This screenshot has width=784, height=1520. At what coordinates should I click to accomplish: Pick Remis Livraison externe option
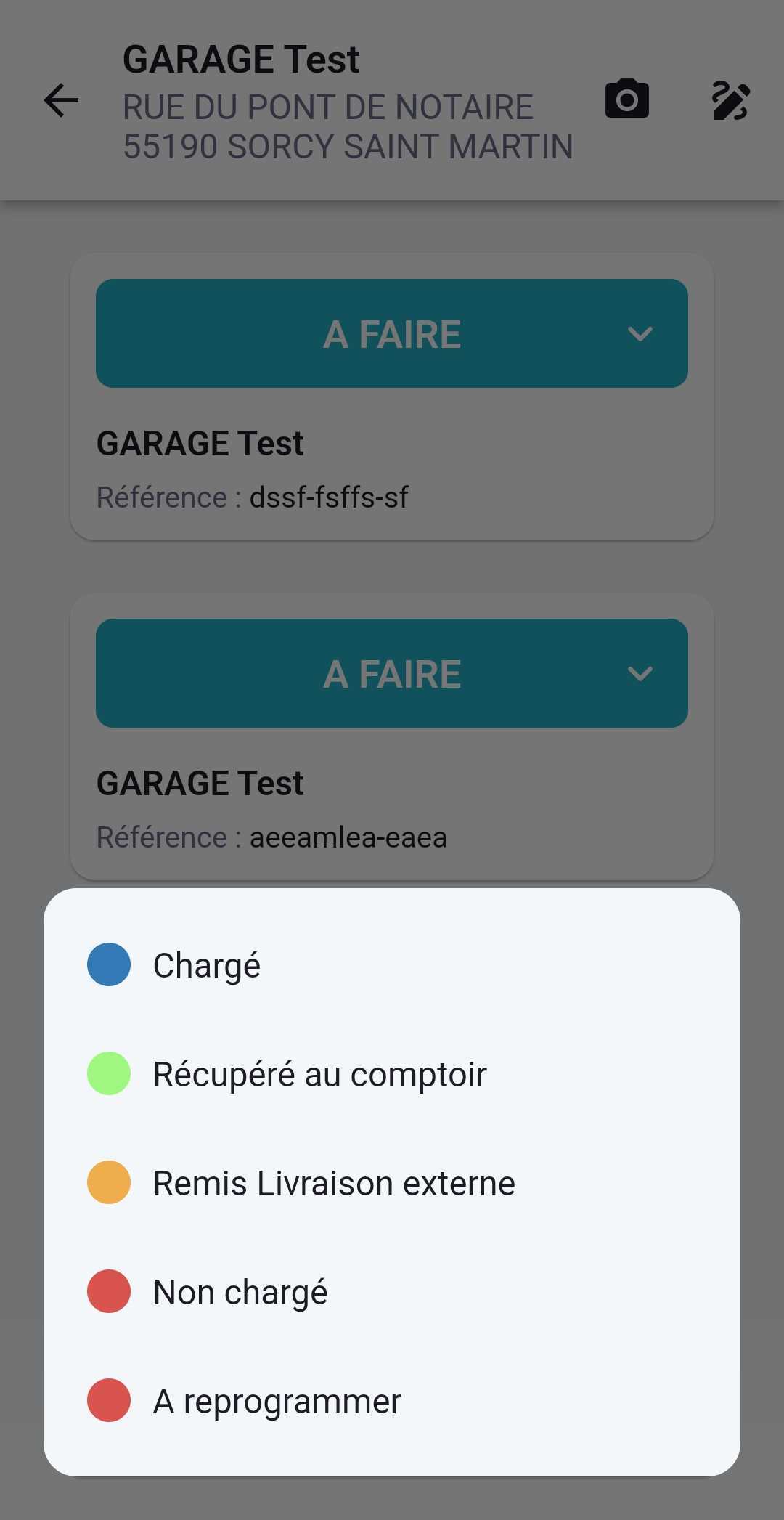click(392, 1183)
